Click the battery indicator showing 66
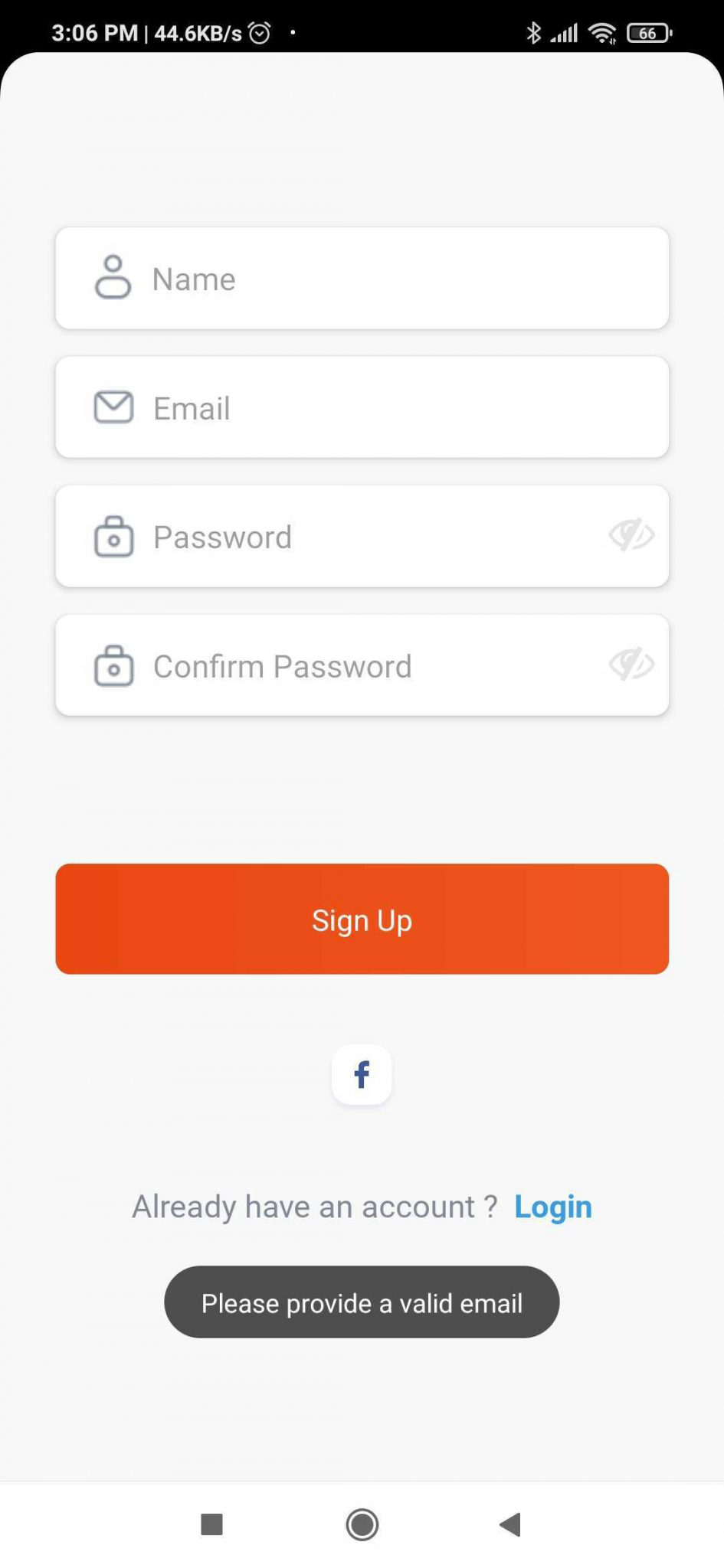The height and width of the screenshot is (1568, 724). coord(647,32)
